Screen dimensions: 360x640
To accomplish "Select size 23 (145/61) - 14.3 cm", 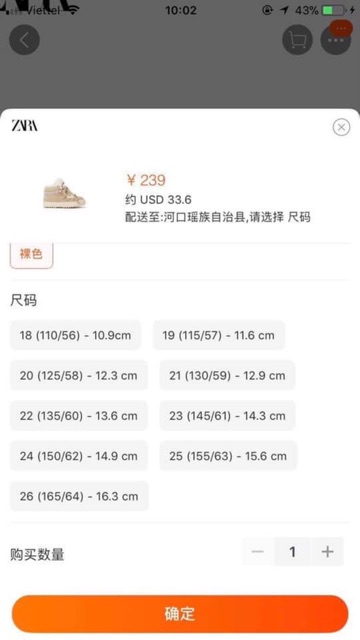I will point(227,416).
